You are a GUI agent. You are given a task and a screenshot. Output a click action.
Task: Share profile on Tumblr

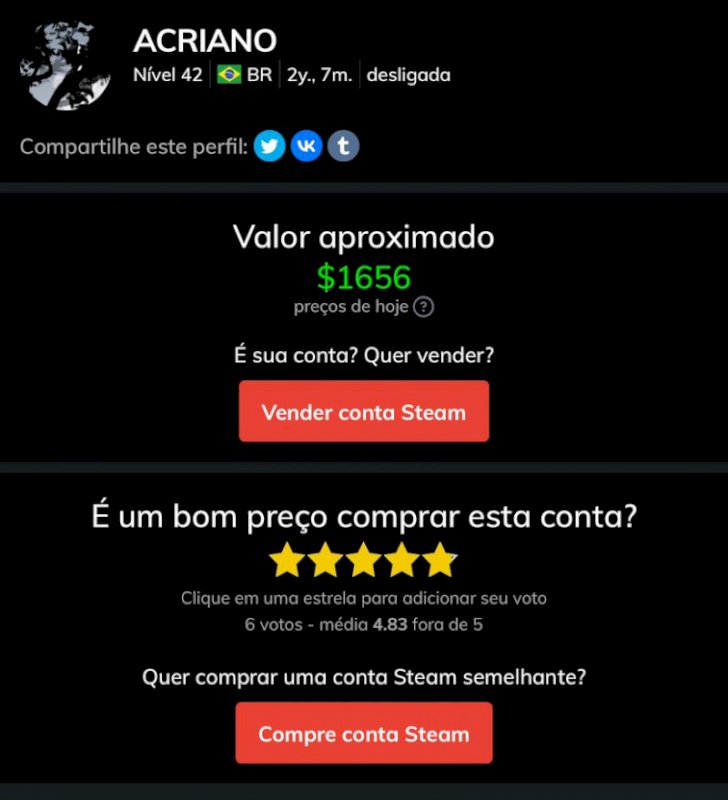pyautogui.click(x=343, y=146)
